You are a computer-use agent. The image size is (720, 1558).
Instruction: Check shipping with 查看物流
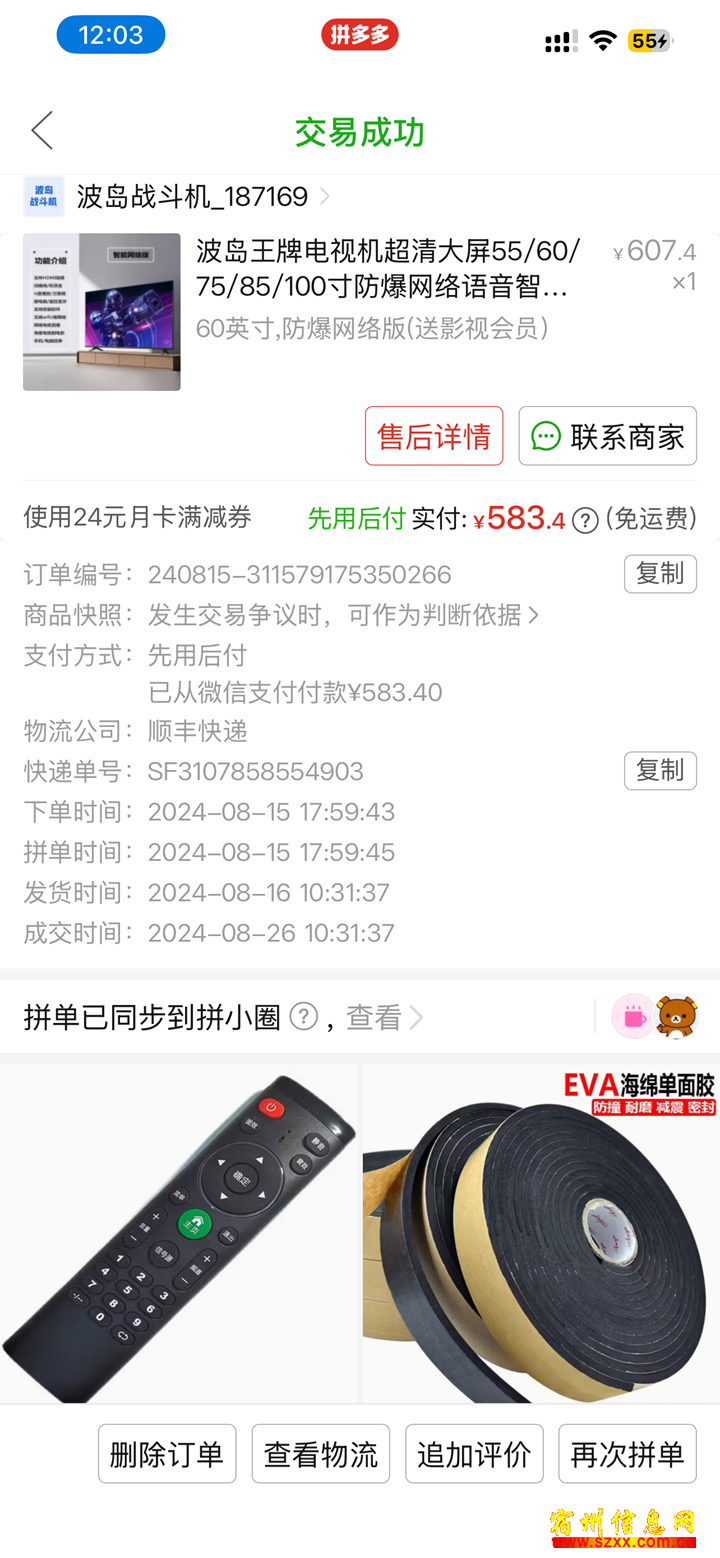321,1454
